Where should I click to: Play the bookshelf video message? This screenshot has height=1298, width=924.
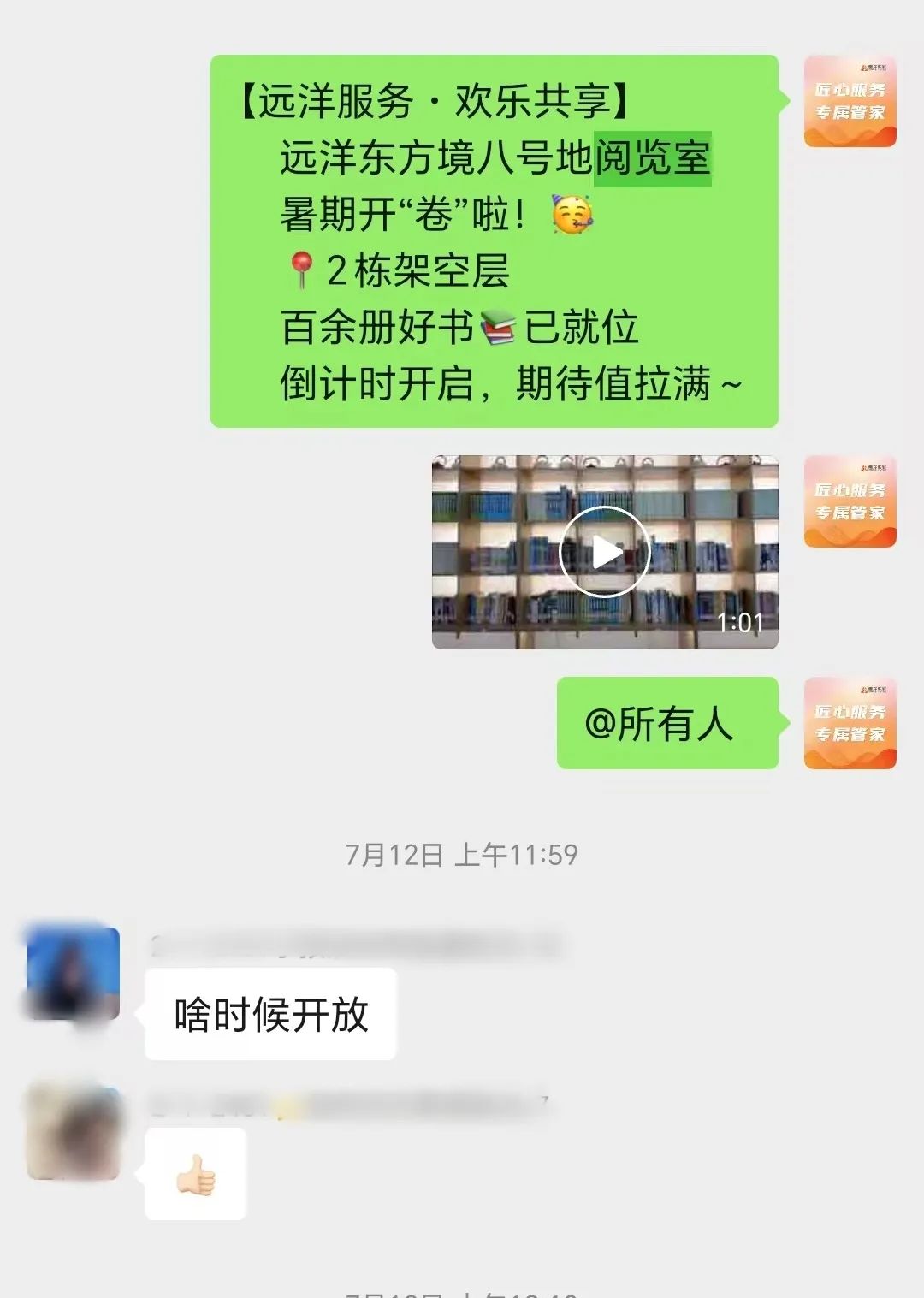coord(605,552)
